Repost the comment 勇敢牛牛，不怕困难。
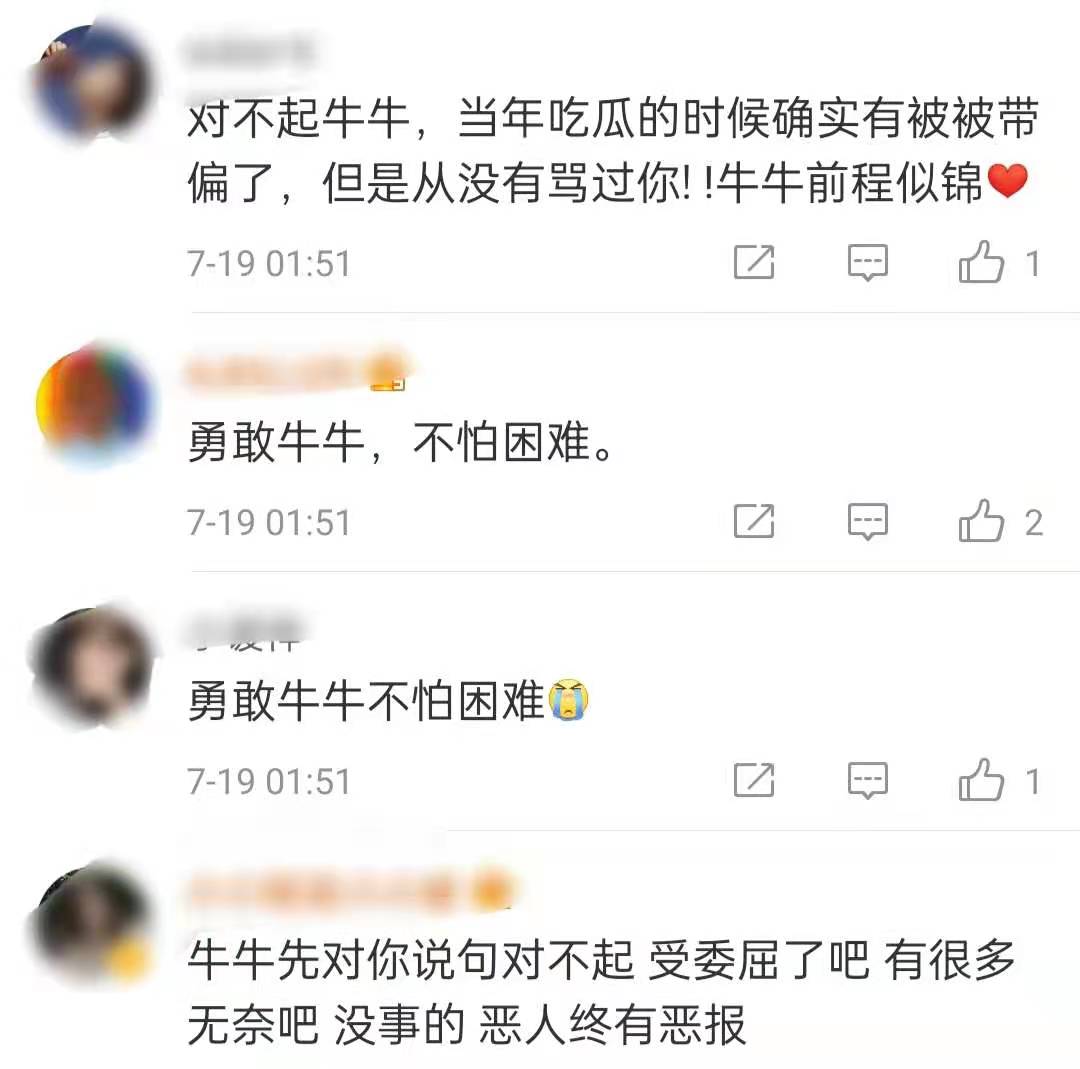 pos(754,521)
